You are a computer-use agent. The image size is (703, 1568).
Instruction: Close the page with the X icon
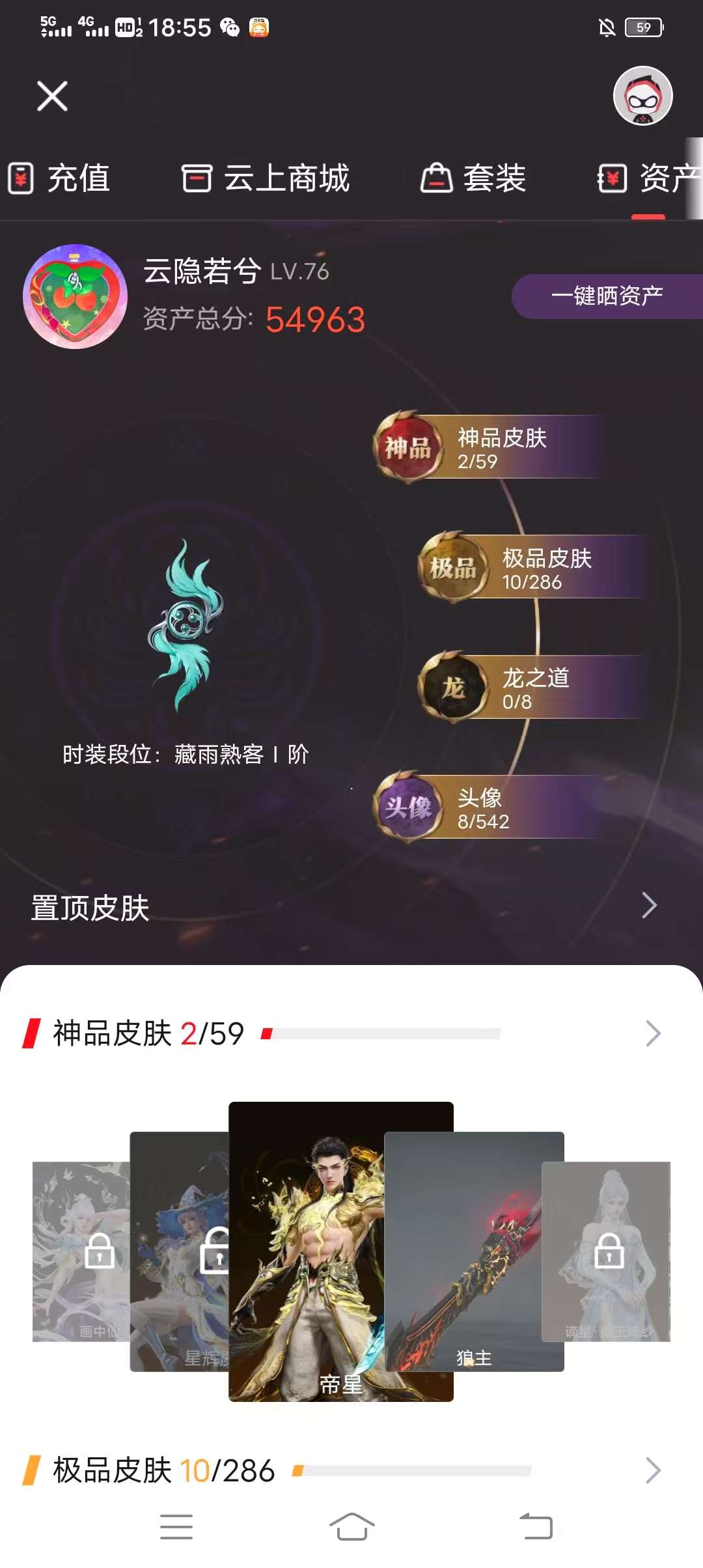pyautogui.click(x=52, y=96)
